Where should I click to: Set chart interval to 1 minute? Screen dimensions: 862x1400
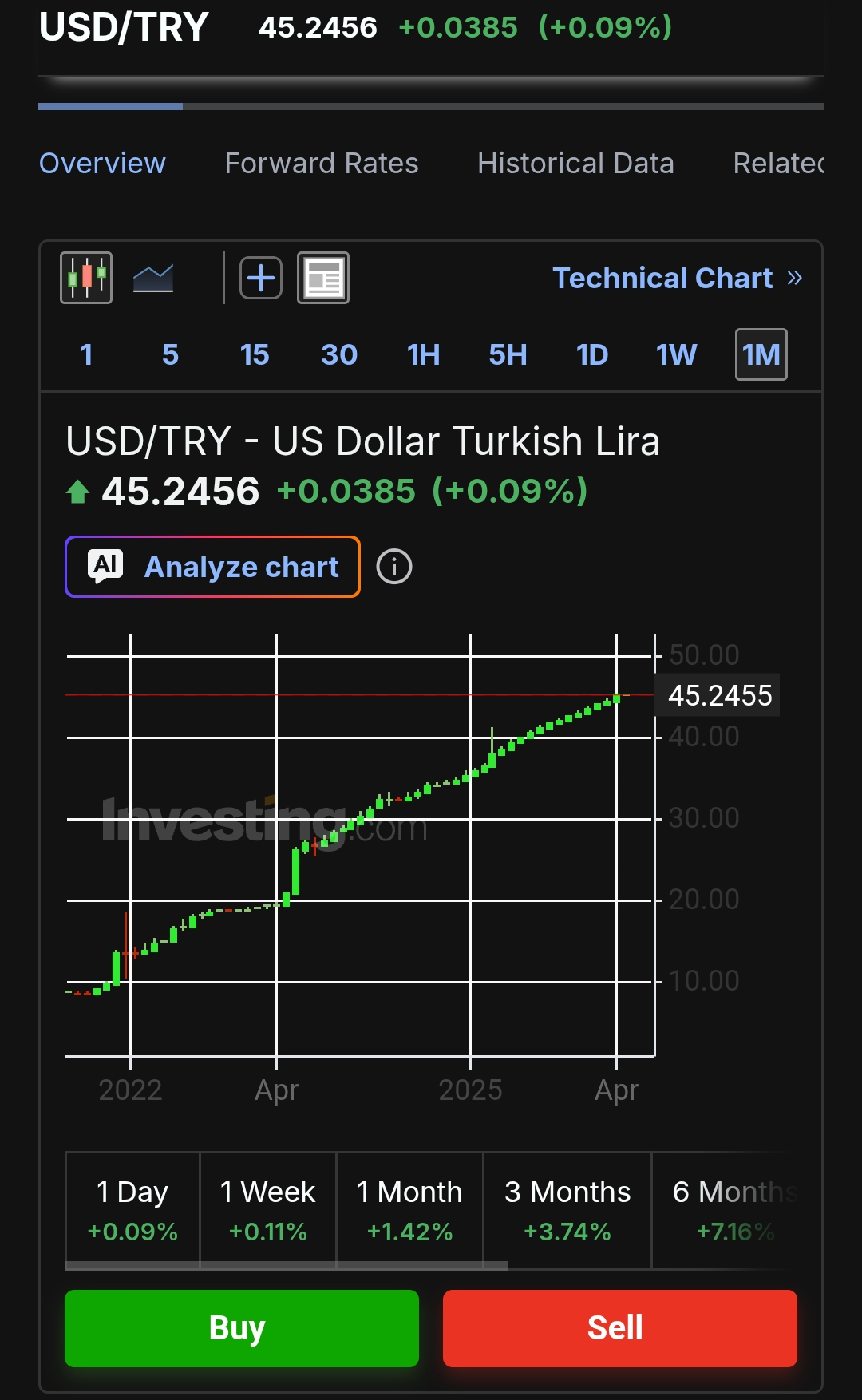(86, 354)
